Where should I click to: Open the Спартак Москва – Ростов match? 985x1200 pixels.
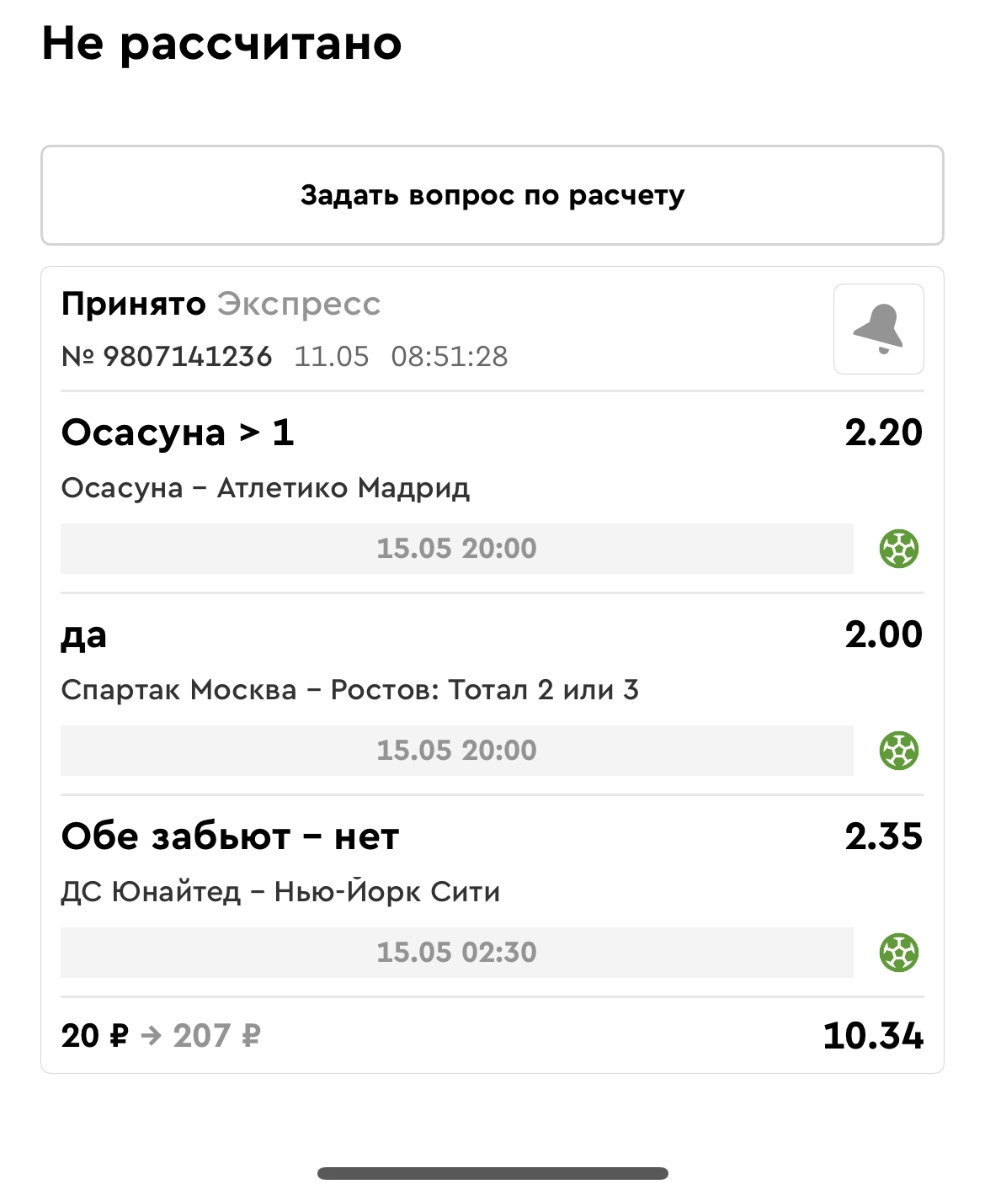point(350,690)
